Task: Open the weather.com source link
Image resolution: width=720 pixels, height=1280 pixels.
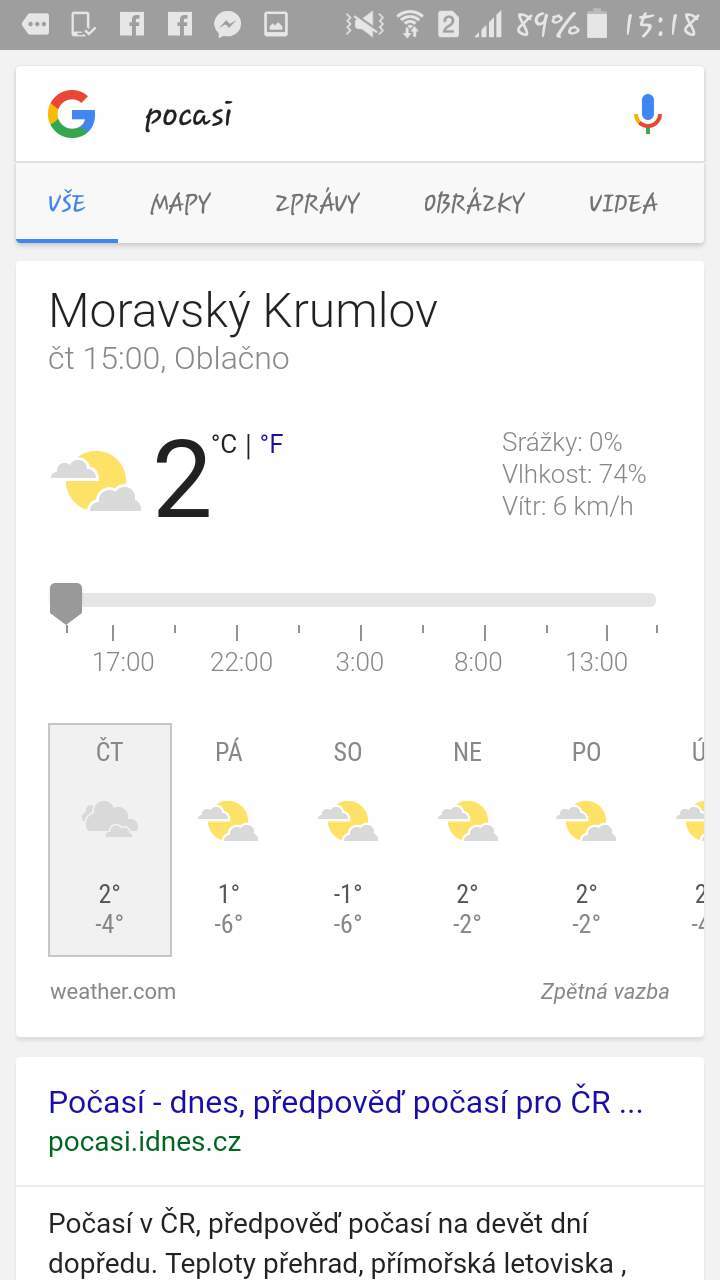Action: tap(113, 992)
